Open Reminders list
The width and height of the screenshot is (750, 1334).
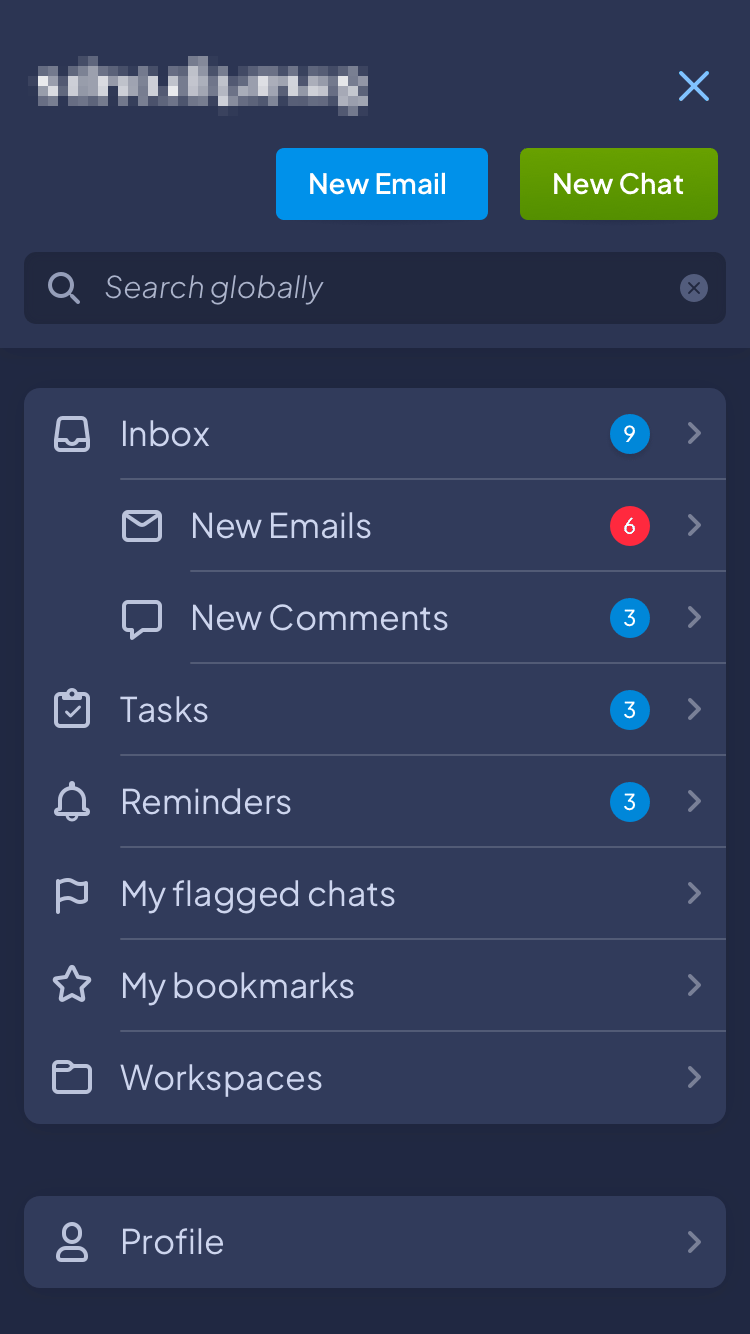[x=374, y=802]
